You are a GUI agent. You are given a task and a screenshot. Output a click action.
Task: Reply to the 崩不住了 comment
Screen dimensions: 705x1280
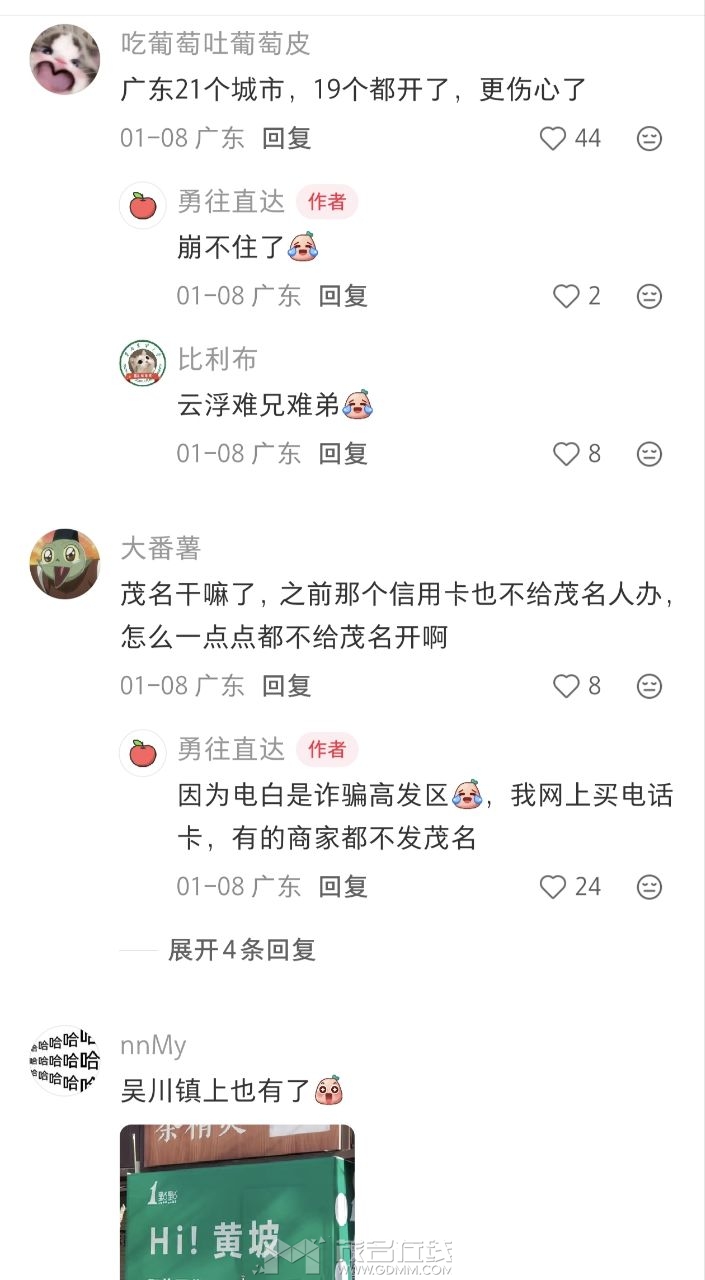tap(343, 296)
